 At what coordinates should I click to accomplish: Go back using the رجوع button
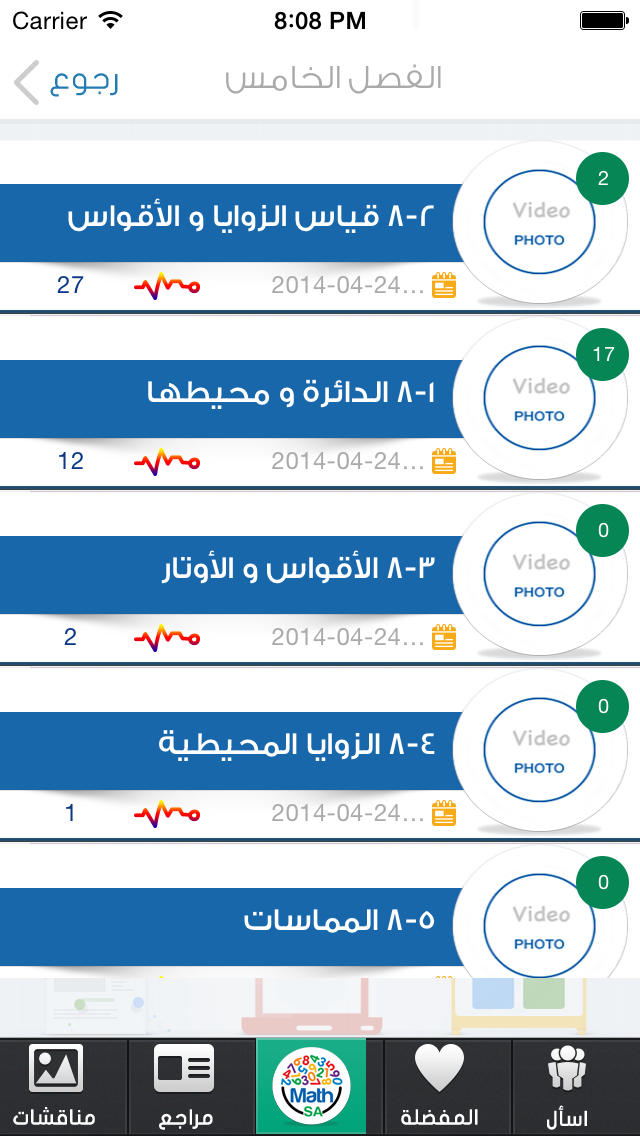(67, 81)
